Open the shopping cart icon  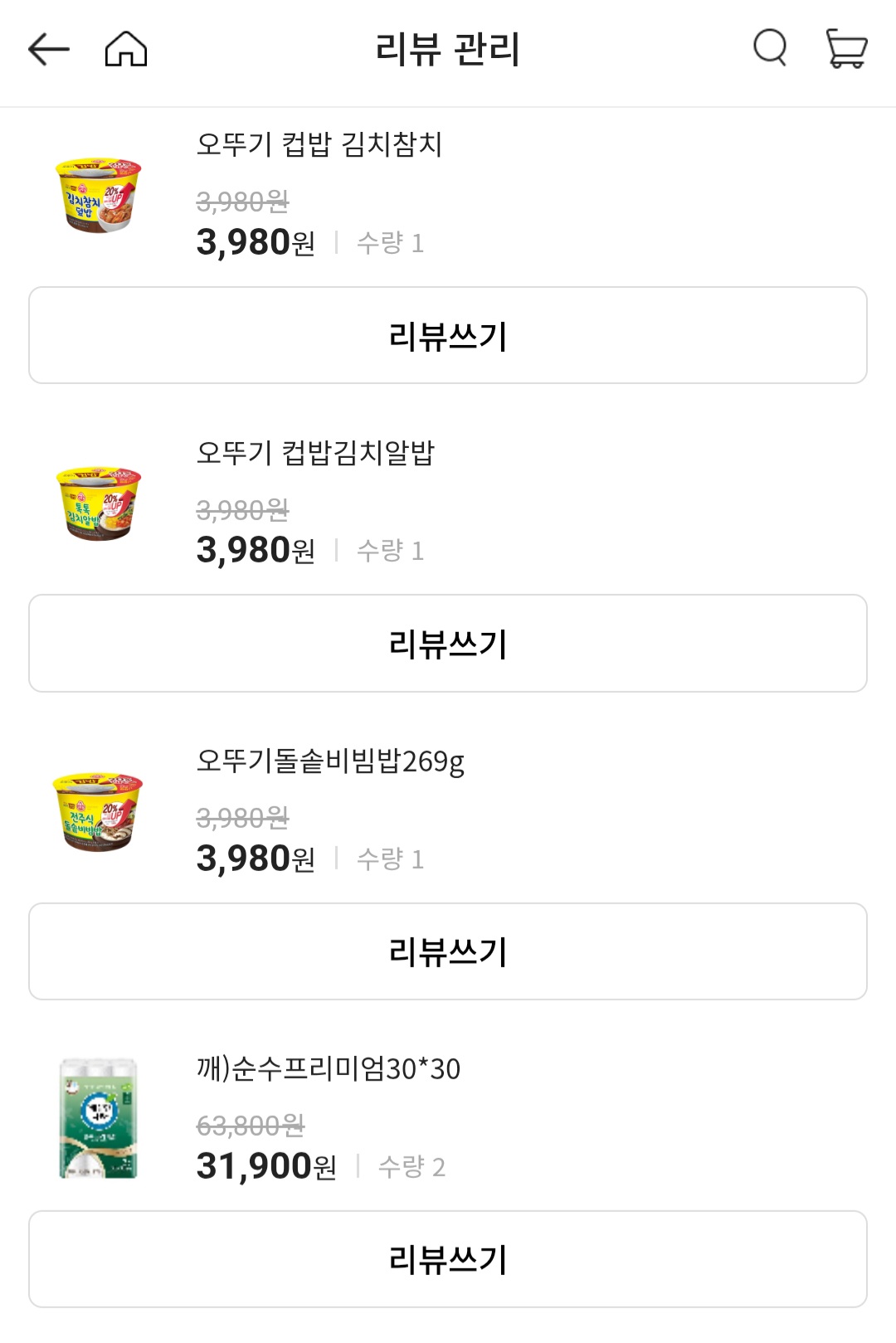[x=844, y=47]
